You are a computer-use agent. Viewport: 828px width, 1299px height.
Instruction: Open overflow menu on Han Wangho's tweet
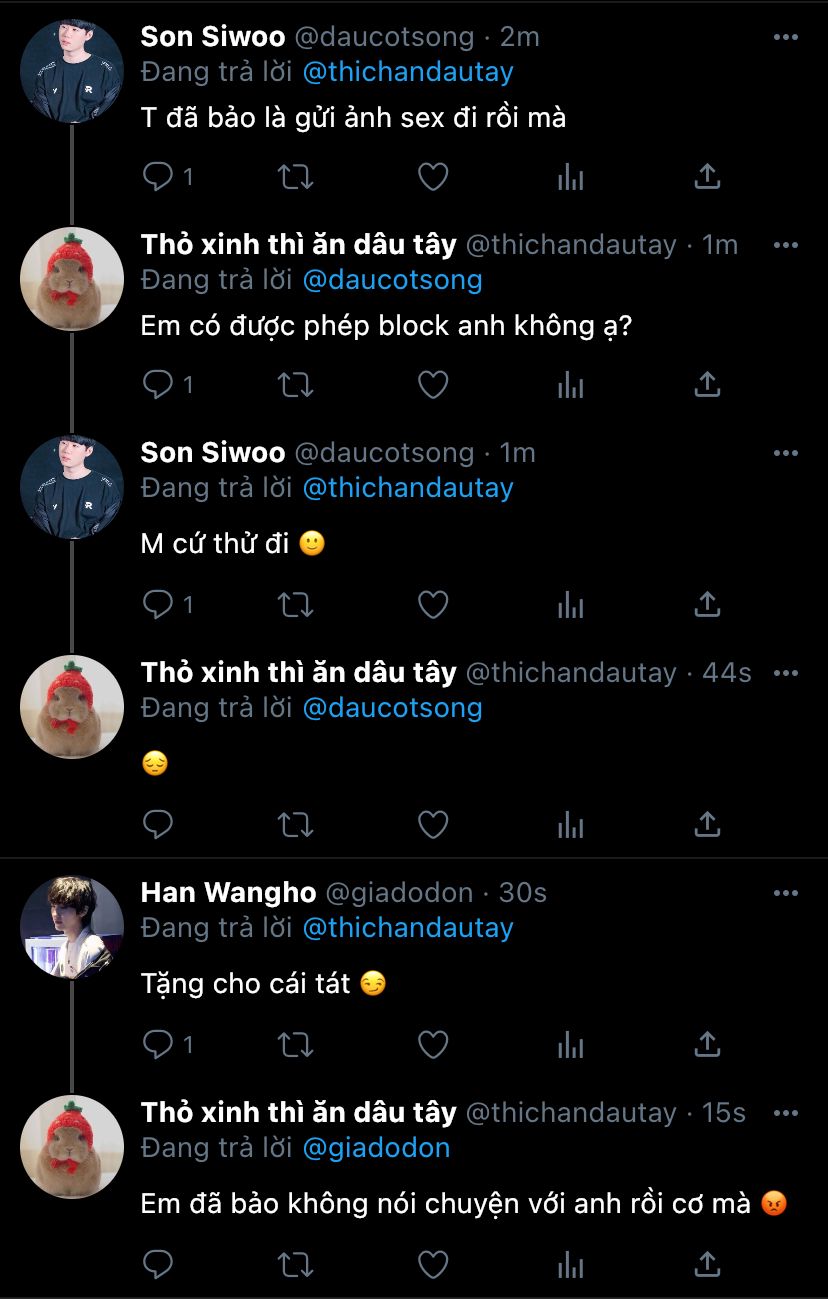[x=786, y=893]
